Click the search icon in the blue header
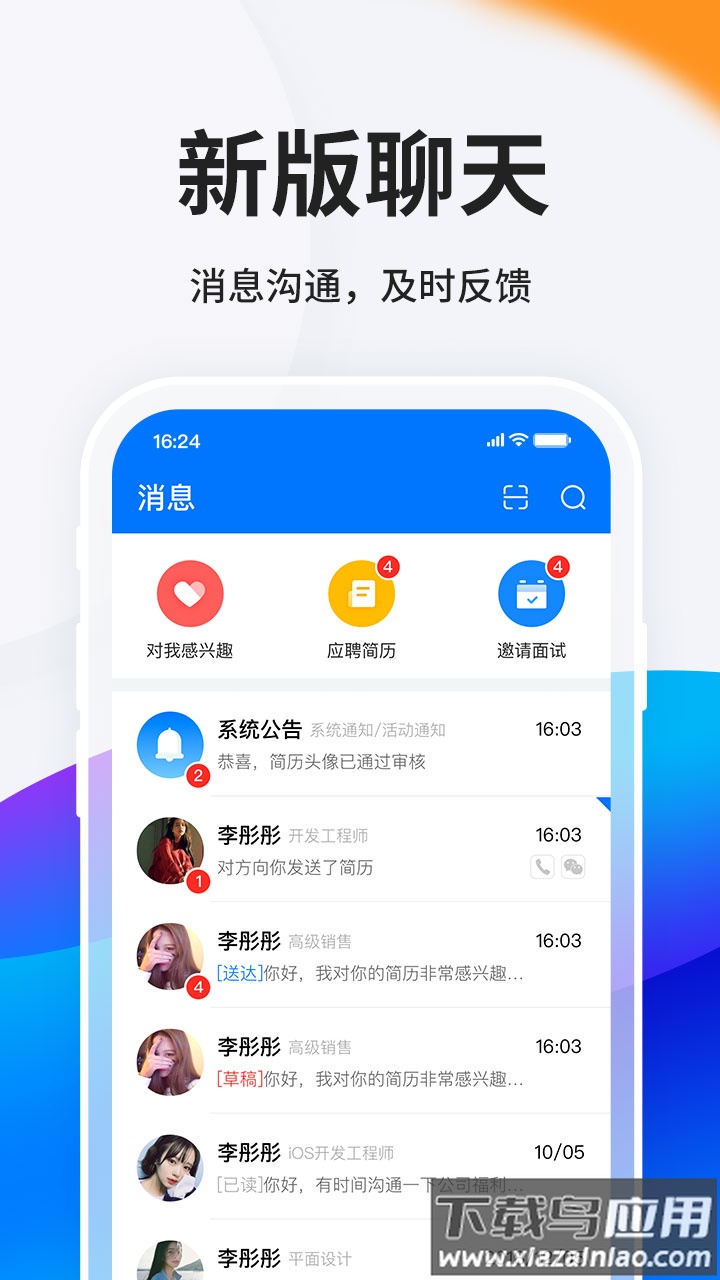The width and height of the screenshot is (720, 1280). pyautogui.click(x=572, y=498)
